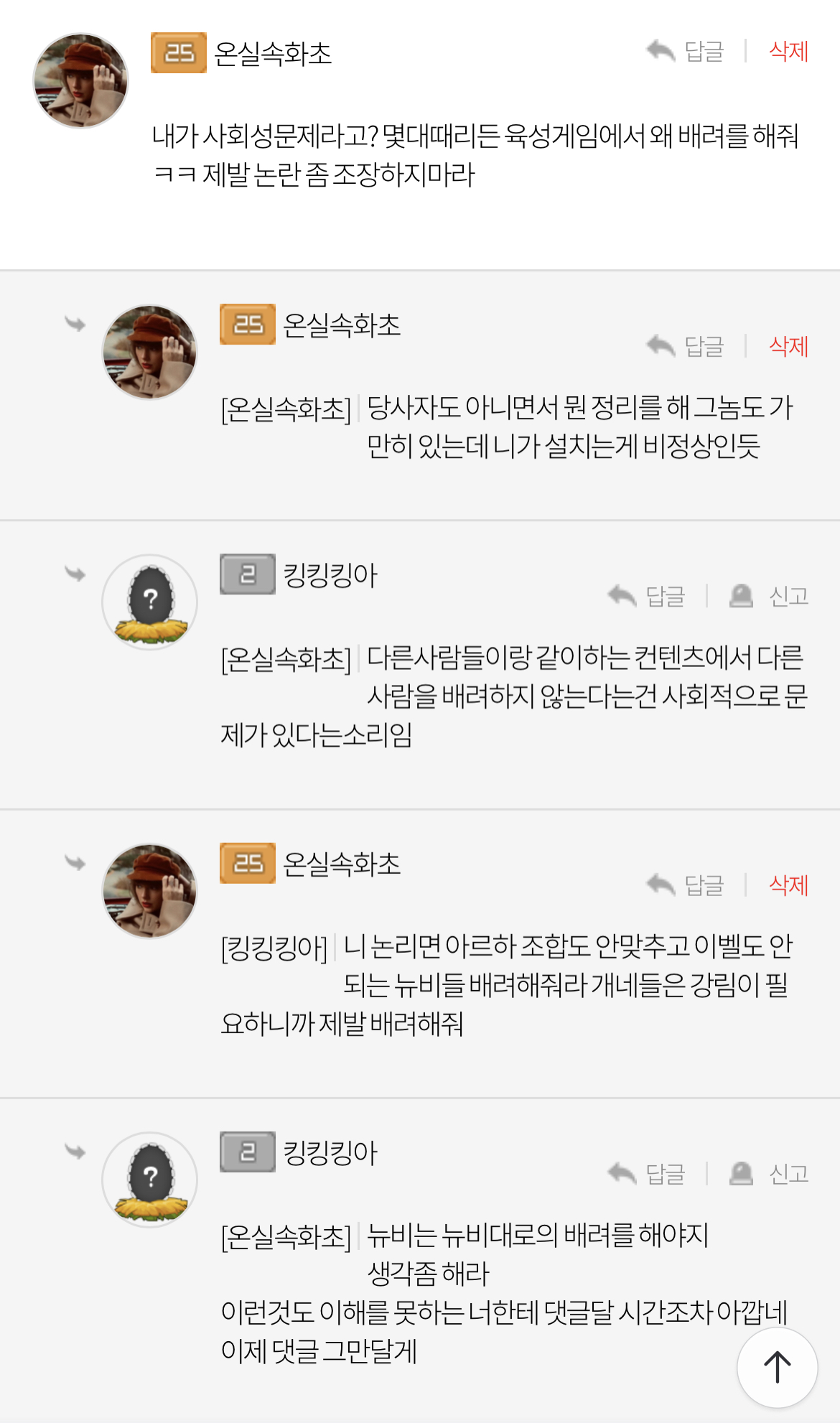The image size is (840, 1423).
Task: Reply to 킹킹킹아's comment '뉴비는 뉴비대로의'
Action: tap(646, 1174)
